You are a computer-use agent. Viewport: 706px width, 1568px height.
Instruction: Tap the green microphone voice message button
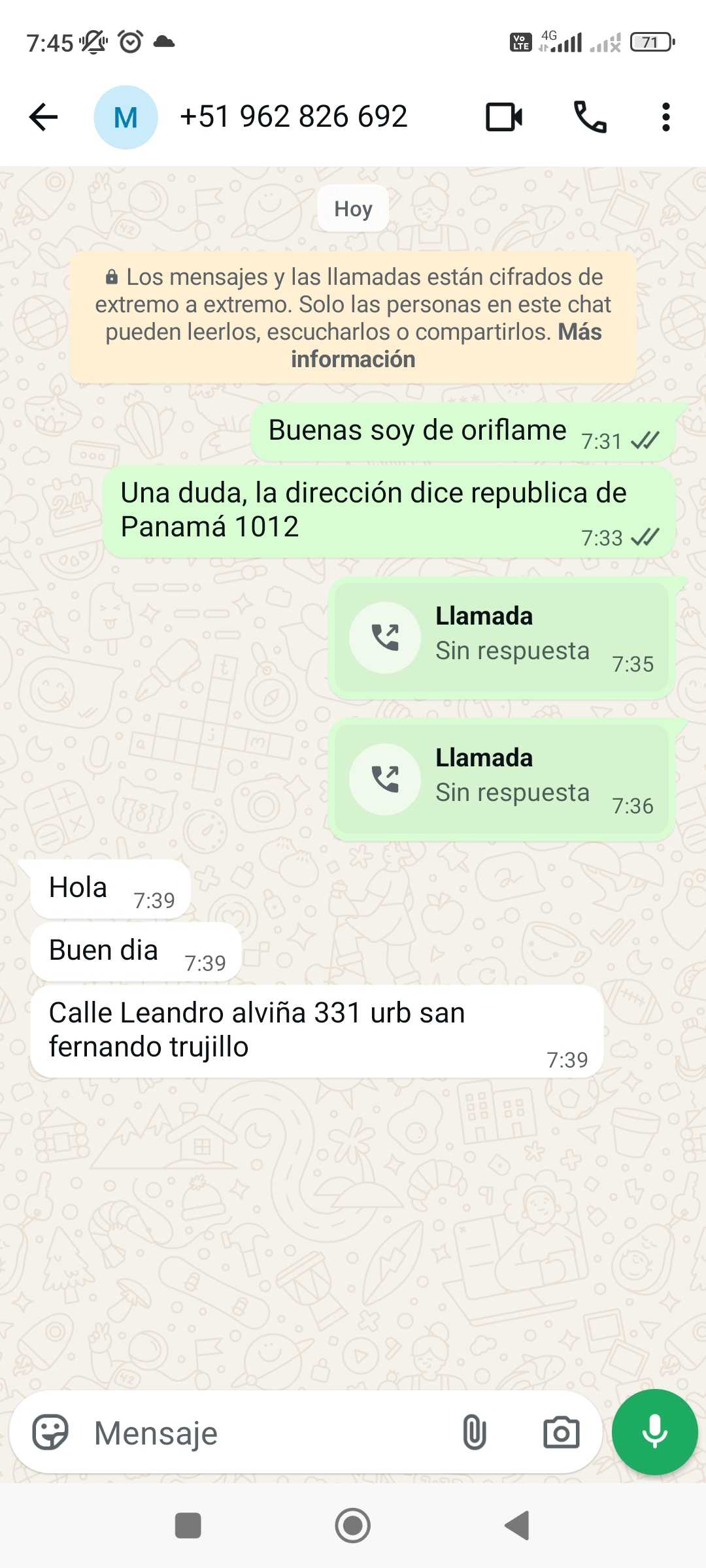click(x=654, y=1431)
